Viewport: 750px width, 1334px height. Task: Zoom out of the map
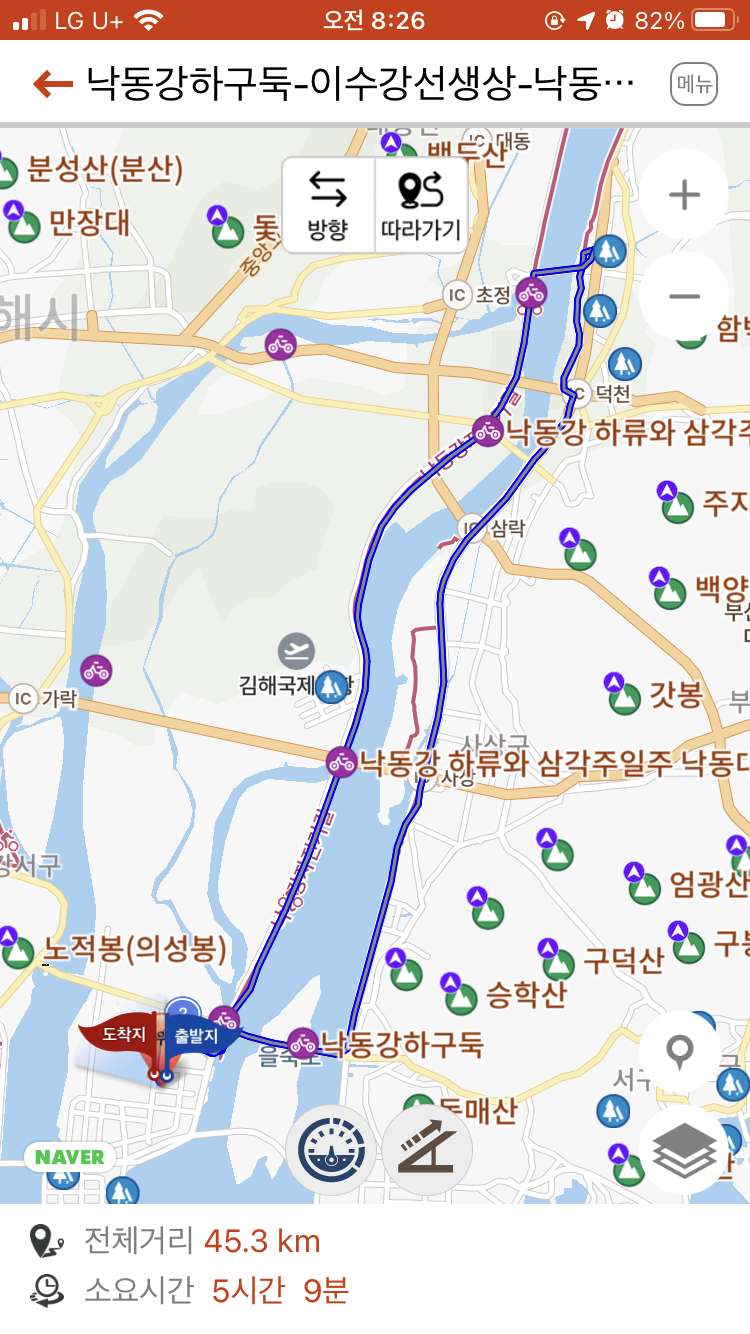click(684, 296)
